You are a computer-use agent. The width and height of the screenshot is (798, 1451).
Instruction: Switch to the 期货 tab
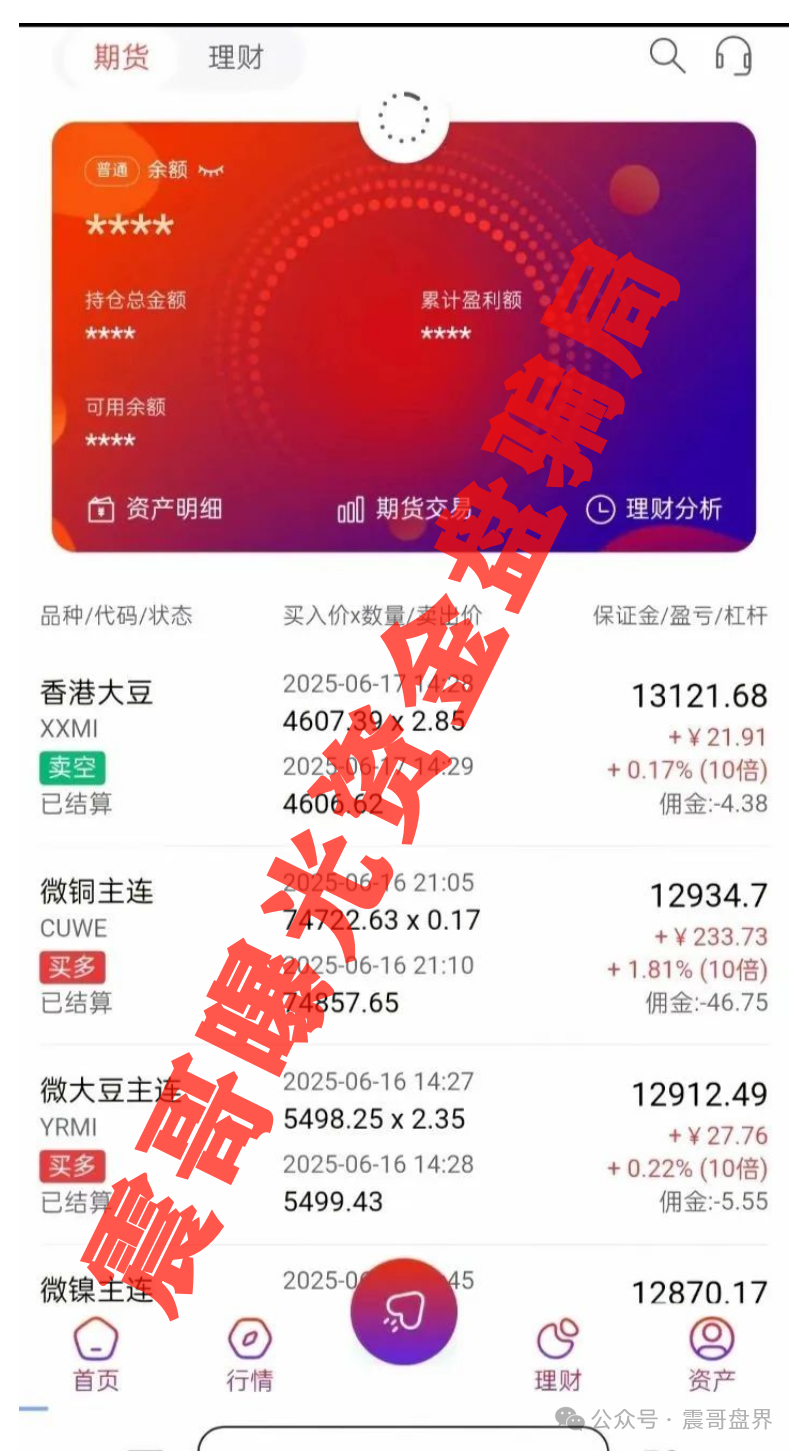click(x=121, y=57)
